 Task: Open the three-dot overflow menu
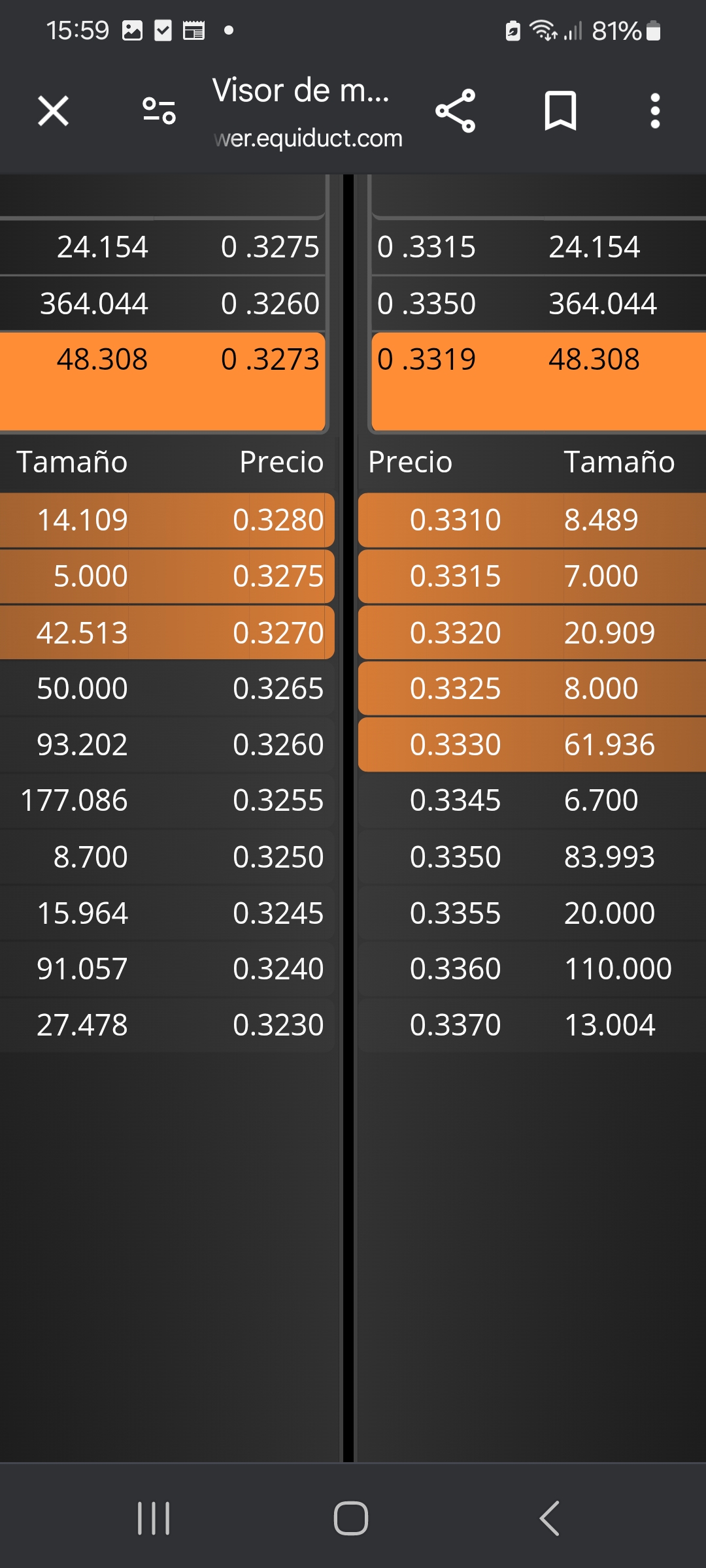tap(655, 111)
